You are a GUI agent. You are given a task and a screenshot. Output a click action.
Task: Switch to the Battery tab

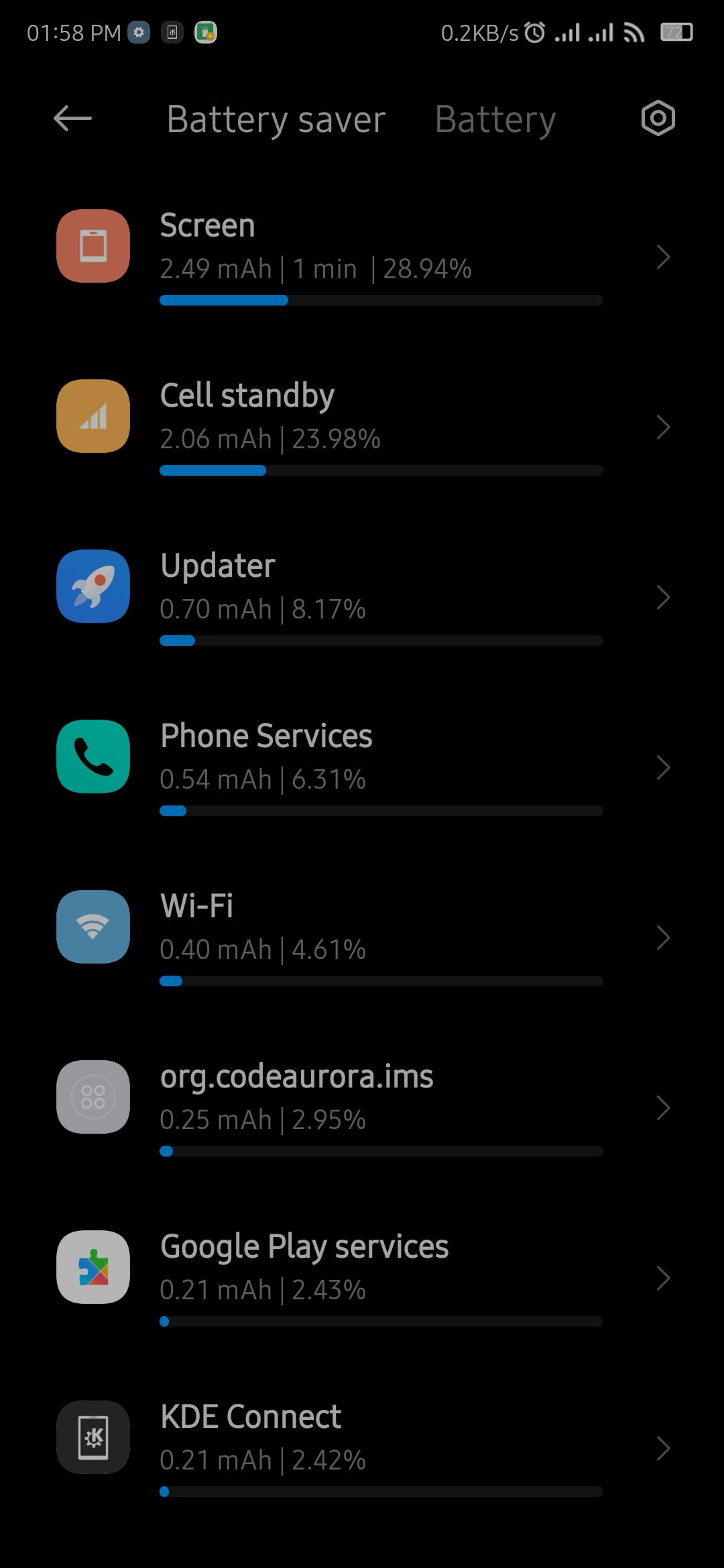tap(495, 120)
